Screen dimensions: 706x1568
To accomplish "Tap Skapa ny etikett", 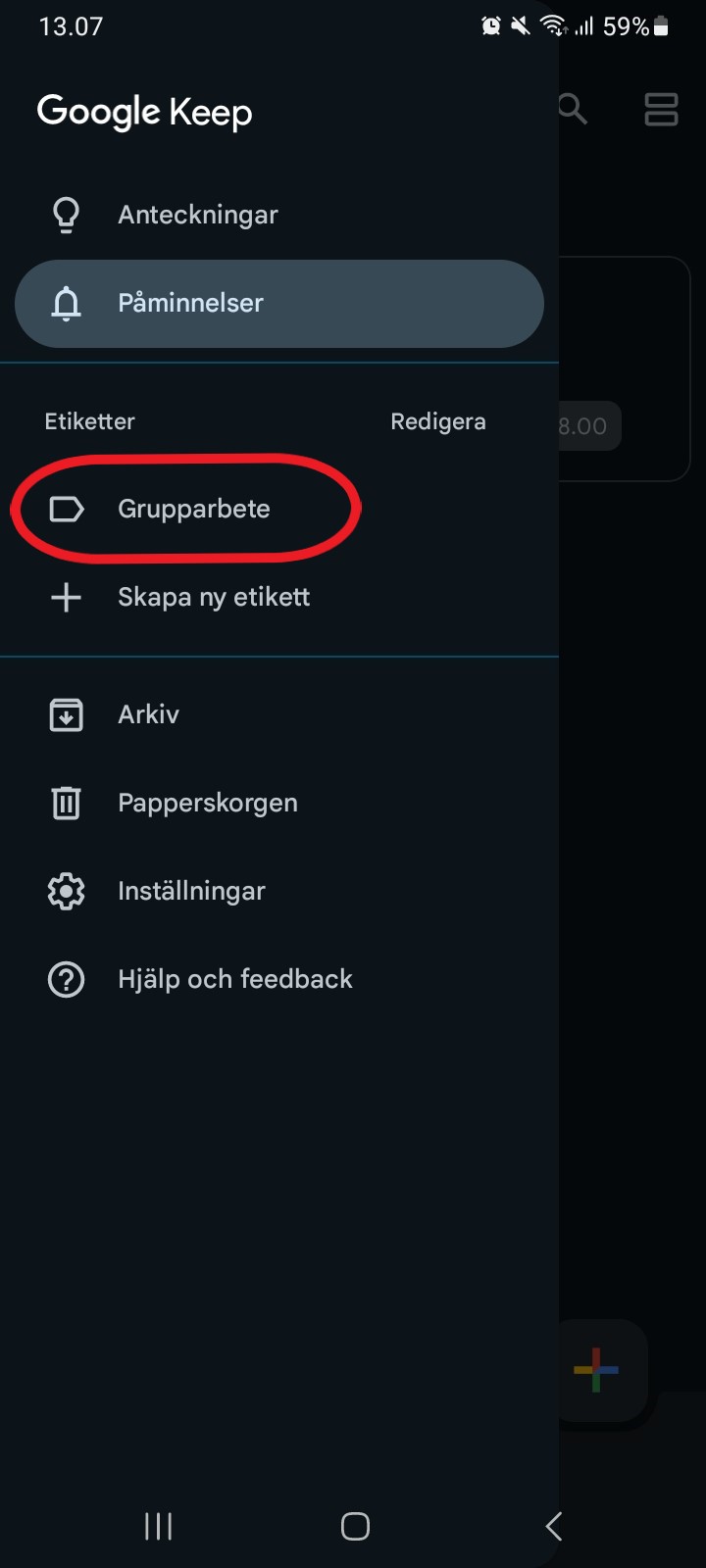I will tap(279, 597).
